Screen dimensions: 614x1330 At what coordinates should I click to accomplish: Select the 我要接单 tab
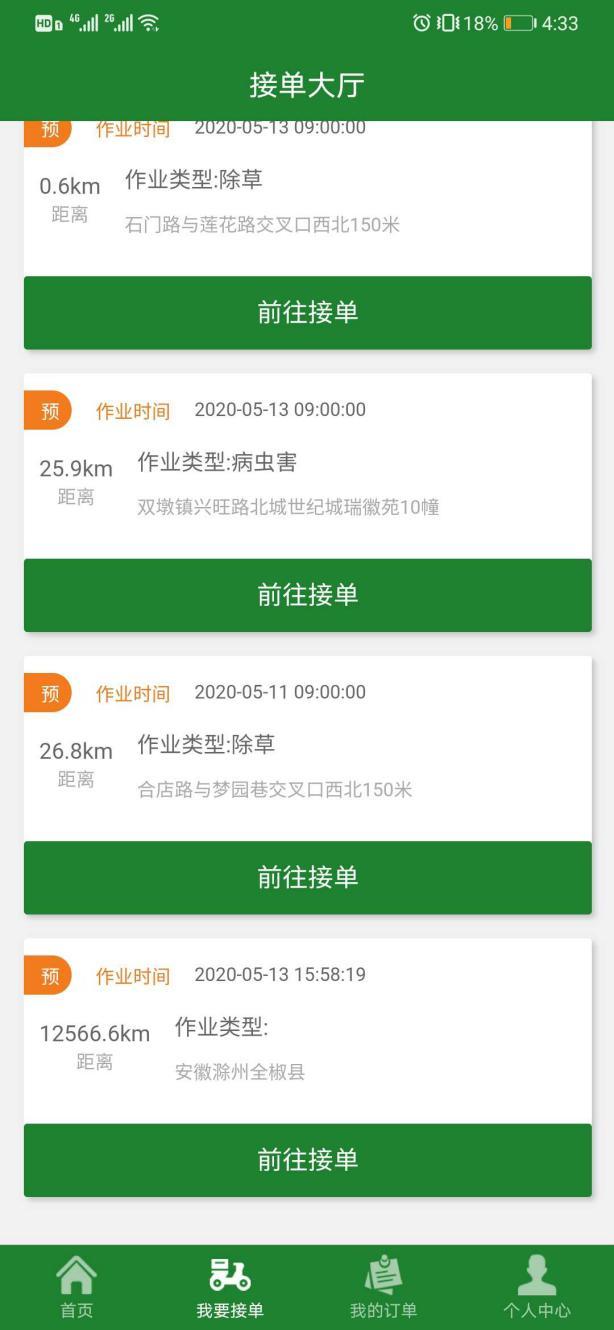pos(230,1288)
